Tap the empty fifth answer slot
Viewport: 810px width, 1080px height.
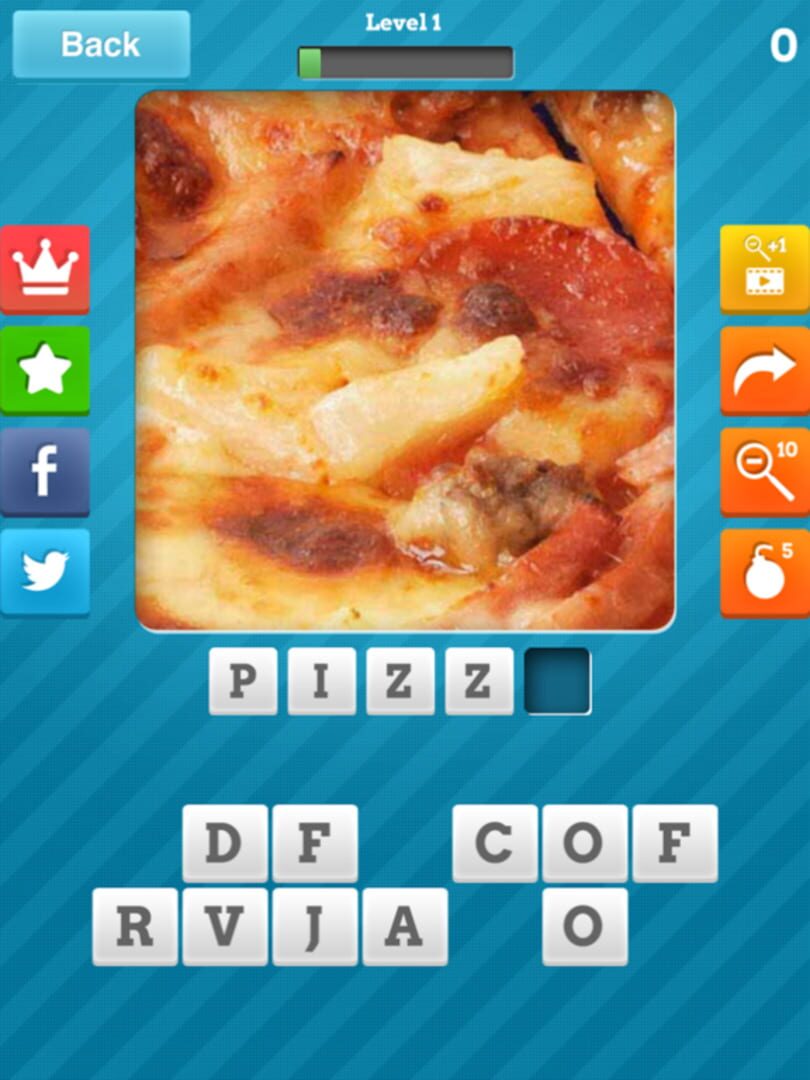click(557, 681)
